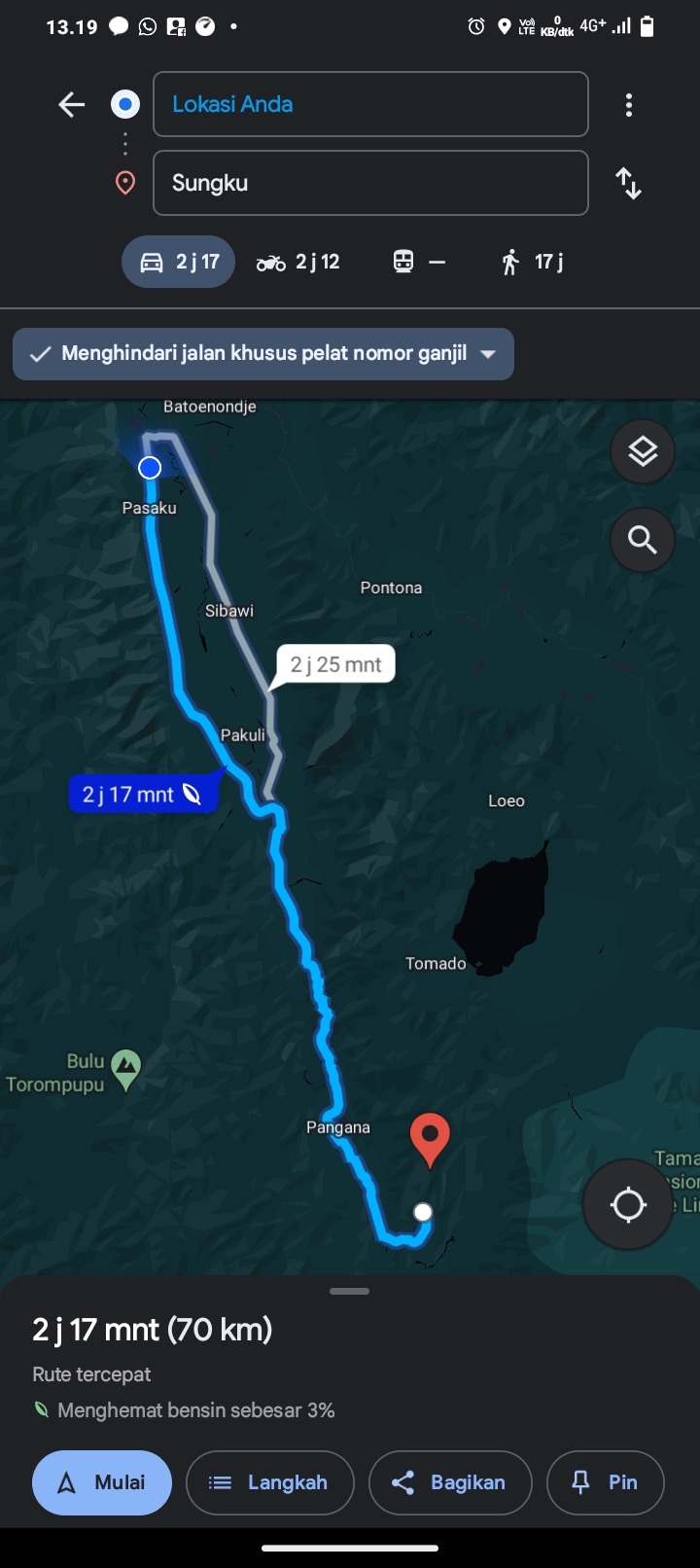
Task: Open the three-dot overflow menu
Action: [629, 105]
